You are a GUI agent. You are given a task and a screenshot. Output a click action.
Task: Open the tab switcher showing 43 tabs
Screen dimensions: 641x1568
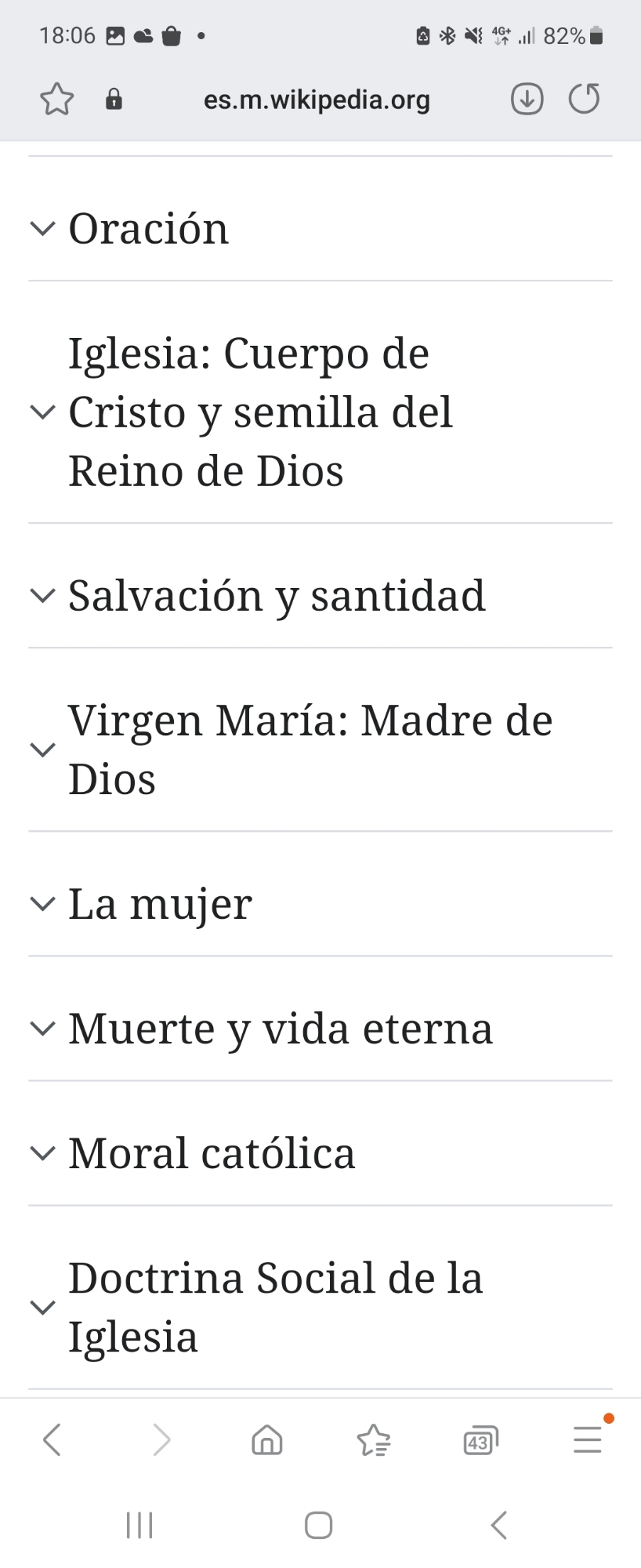click(480, 1439)
